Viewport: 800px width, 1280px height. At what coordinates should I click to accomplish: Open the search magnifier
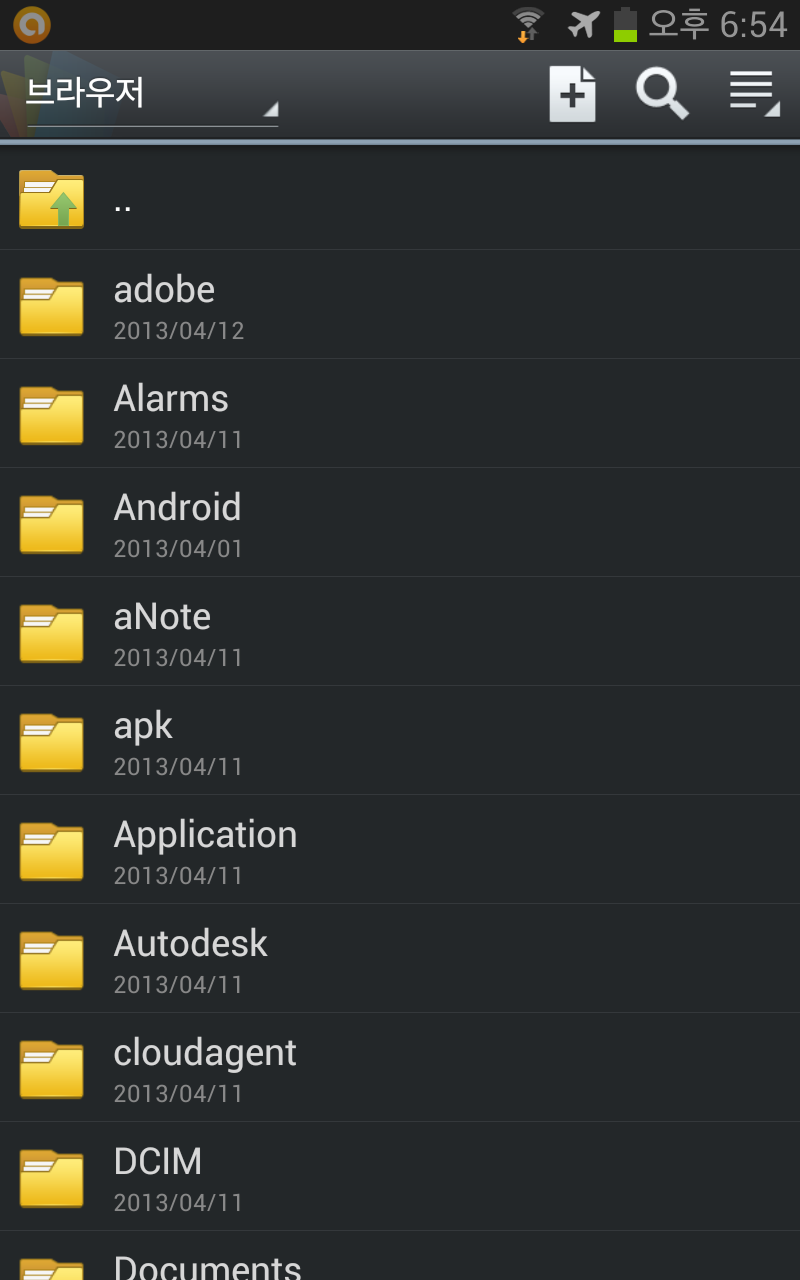point(662,95)
